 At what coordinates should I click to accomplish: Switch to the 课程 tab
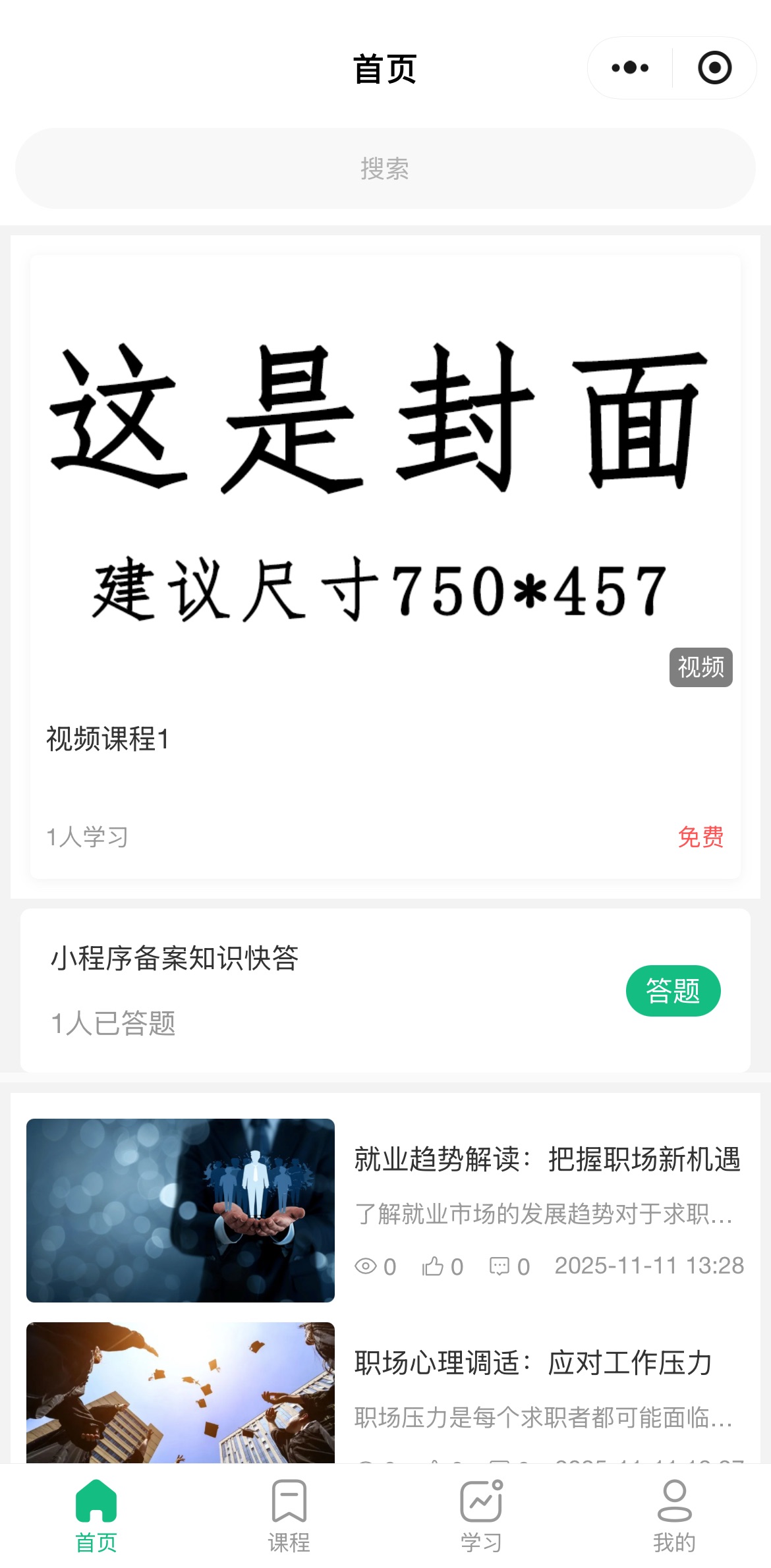(x=289, y=1515)
